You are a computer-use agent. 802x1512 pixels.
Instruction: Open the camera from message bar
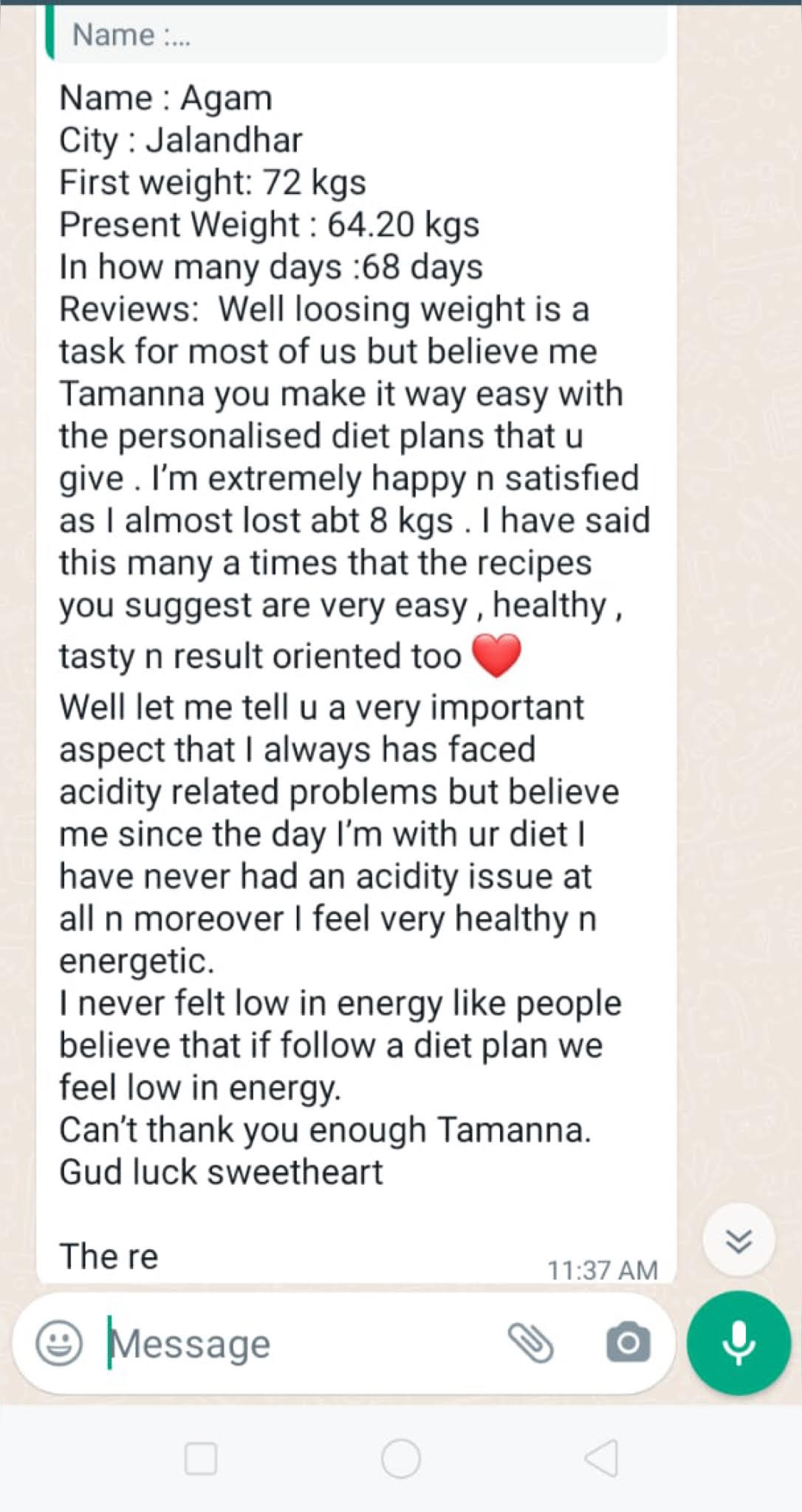point(628,1342)
